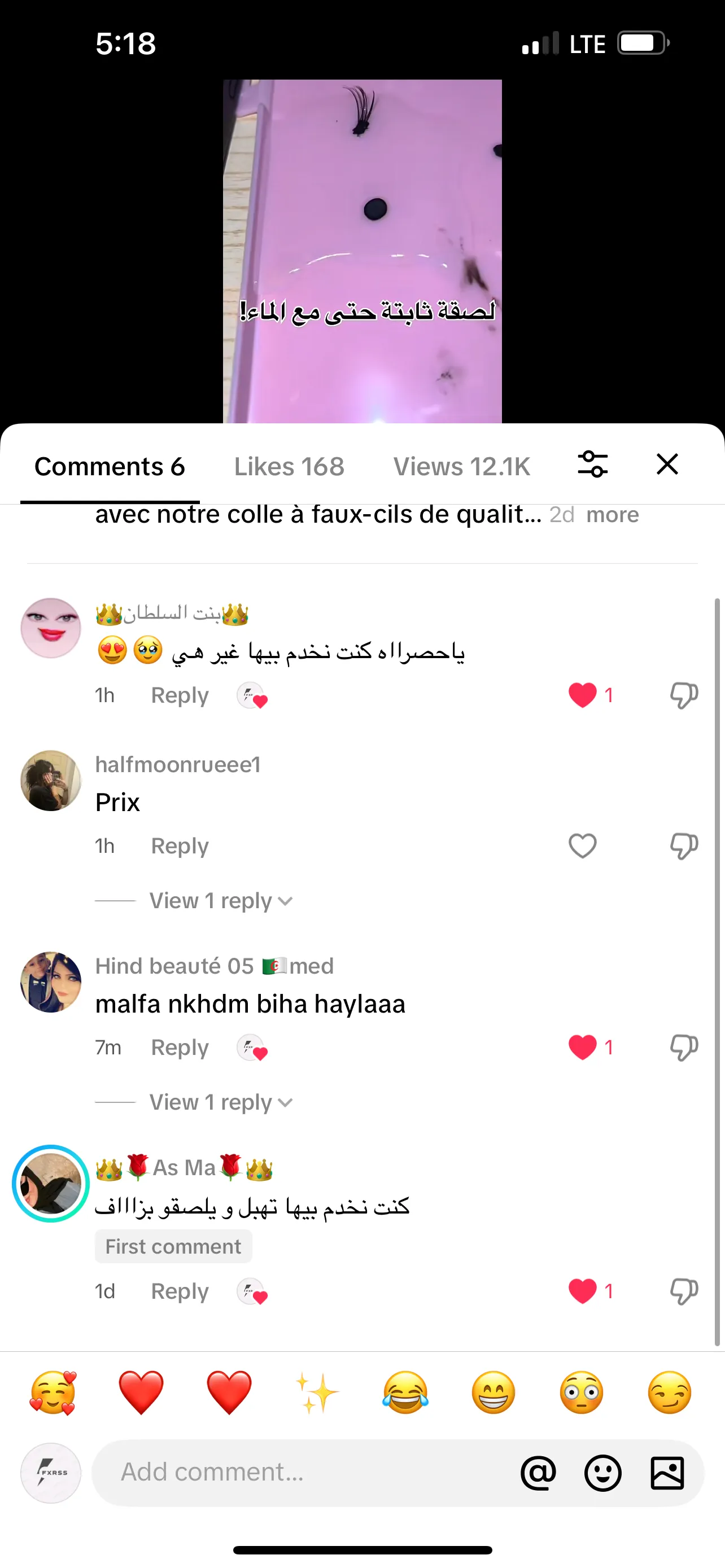Insert the crying laughing emoji reaction
This screenshot has width=725, height=1568.
405,1392
